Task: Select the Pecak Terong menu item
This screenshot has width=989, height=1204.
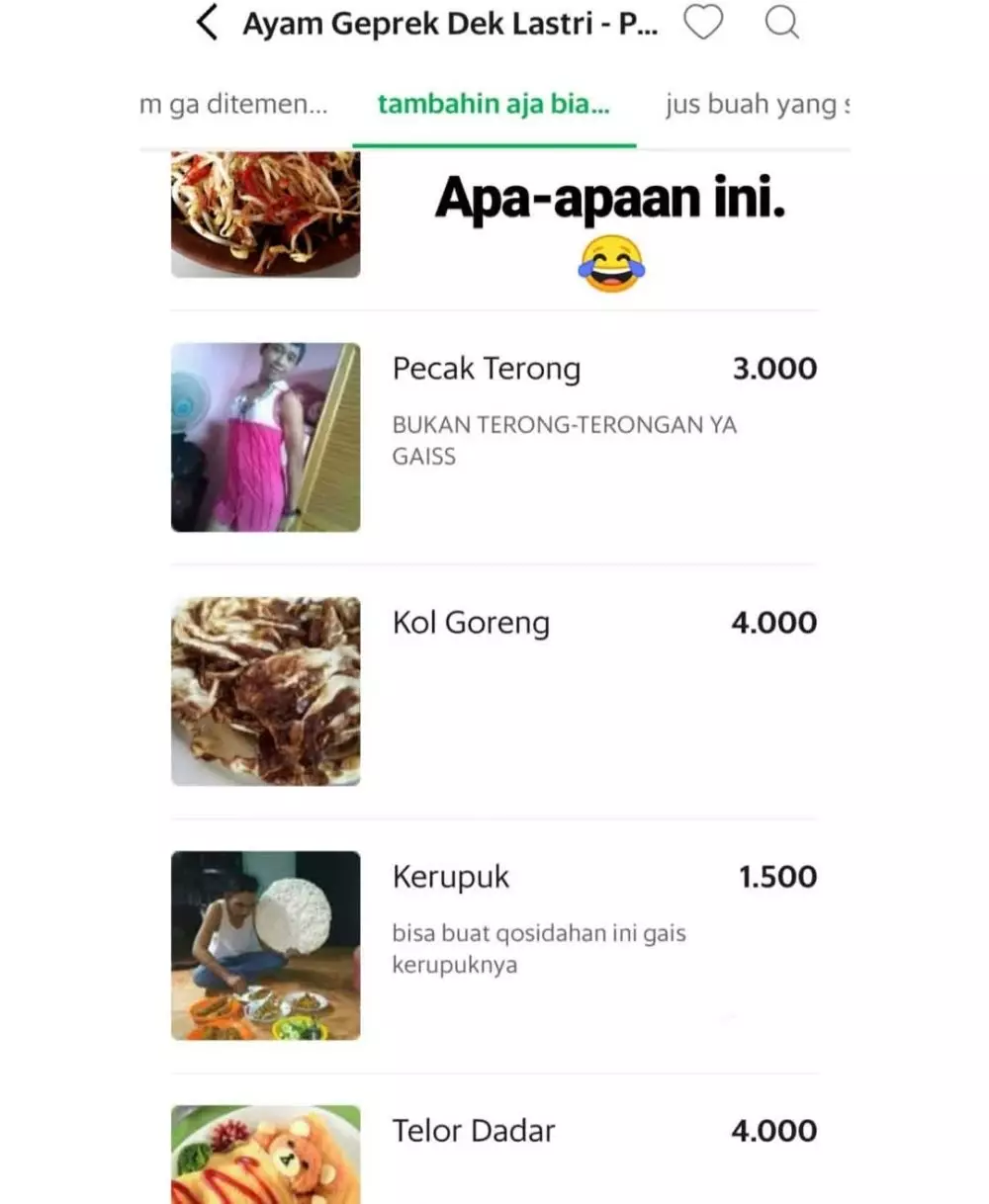Action: [x=486, y=368]
